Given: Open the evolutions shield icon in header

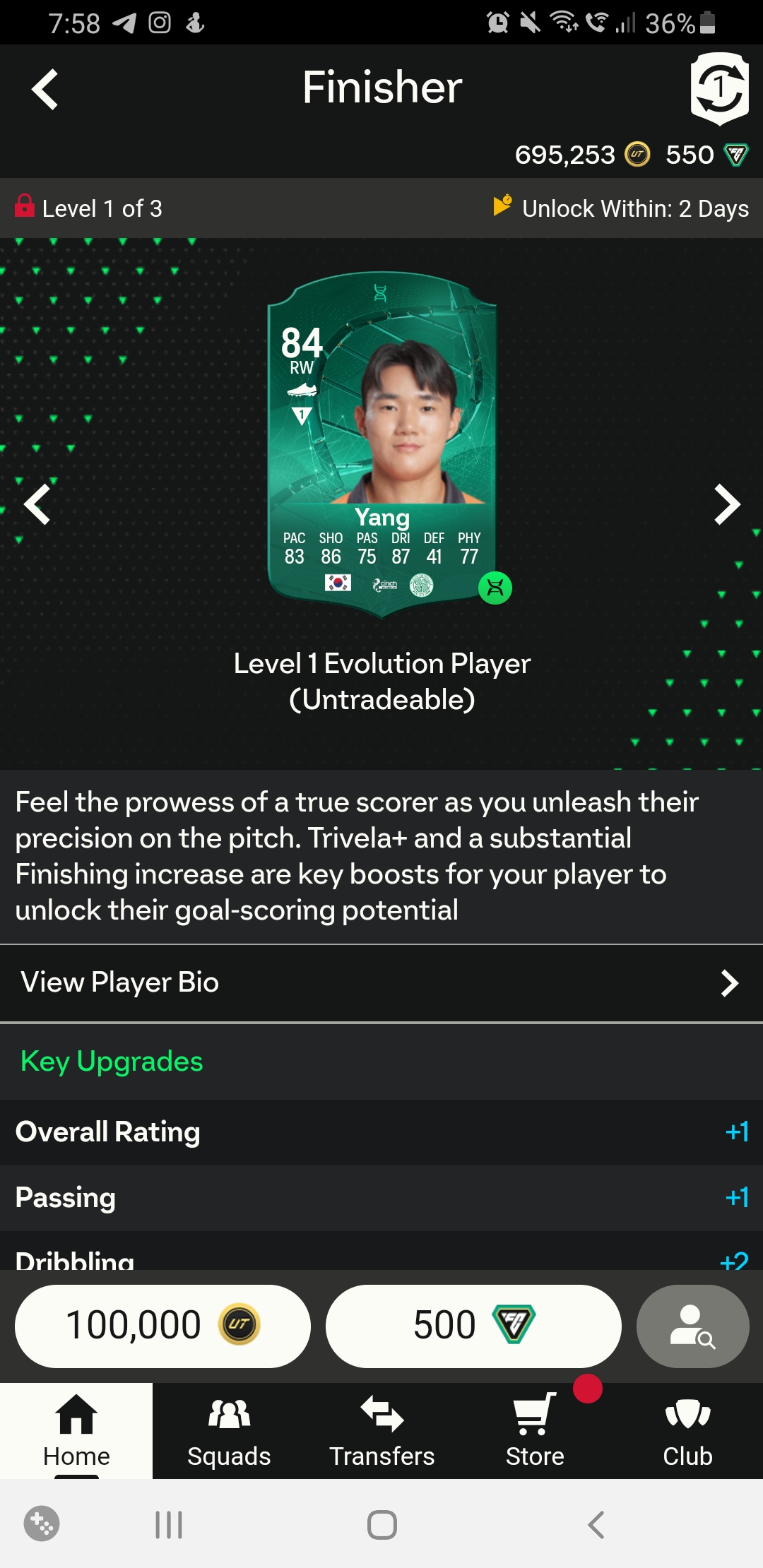Looking at the screenshot, I should [x=719, y=88].
